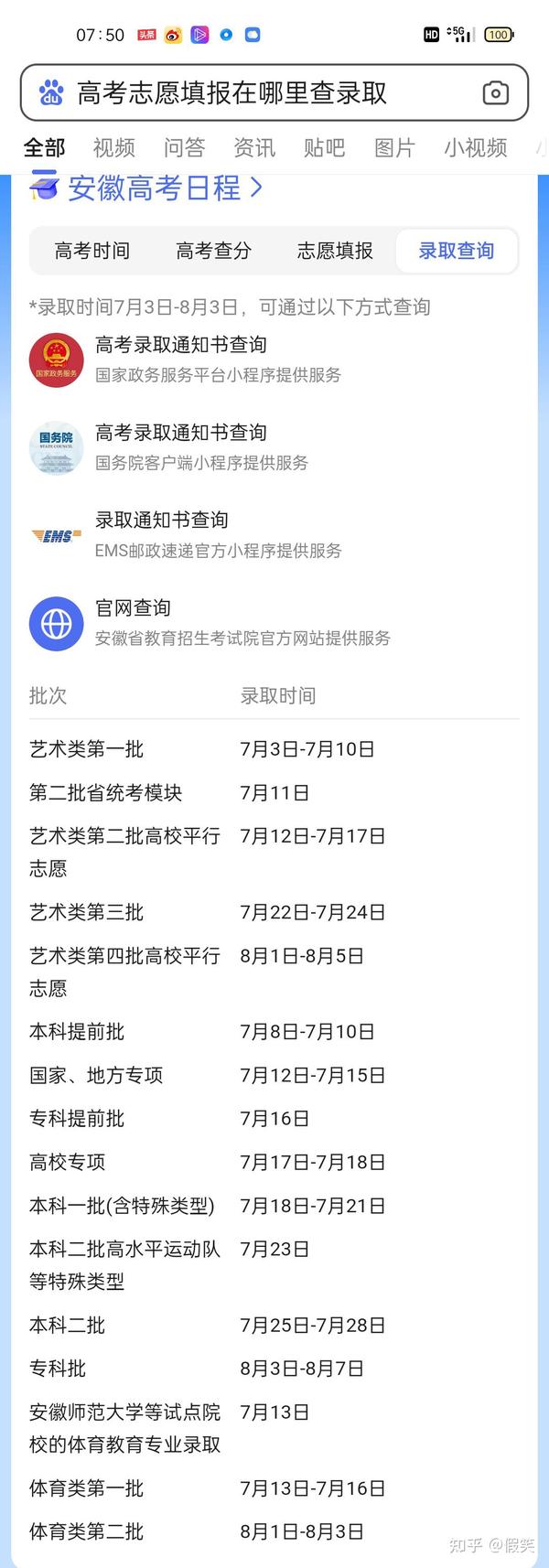Screen dimensions: 549x1568
Task: Open 安徽高考日程 heading link
Action: click(156, 188)
